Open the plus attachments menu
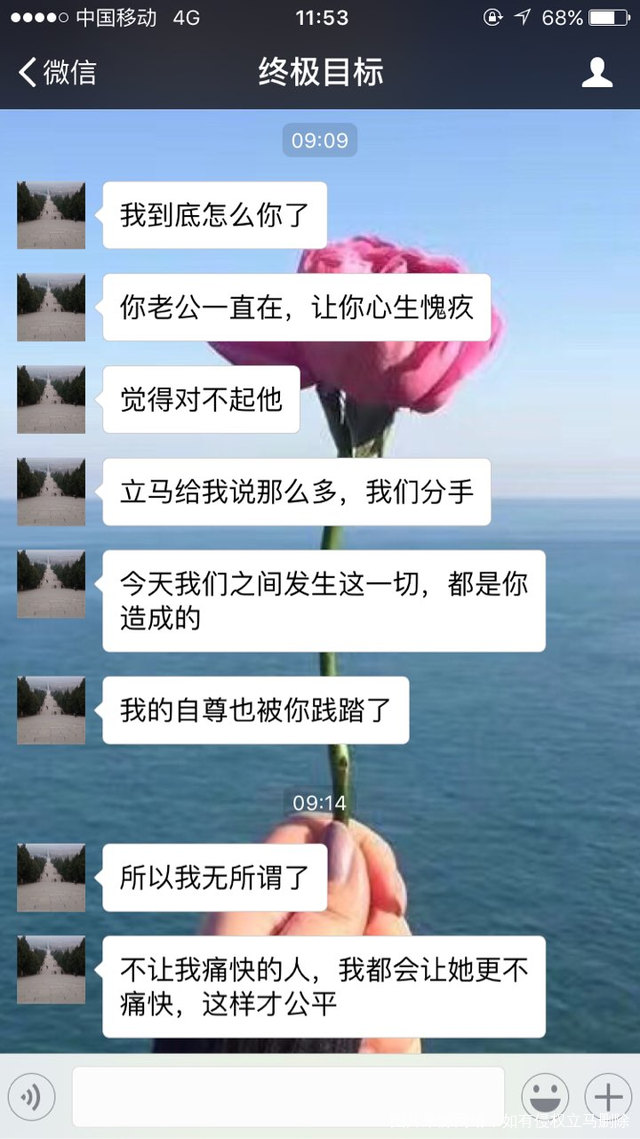 [605, 1097]
